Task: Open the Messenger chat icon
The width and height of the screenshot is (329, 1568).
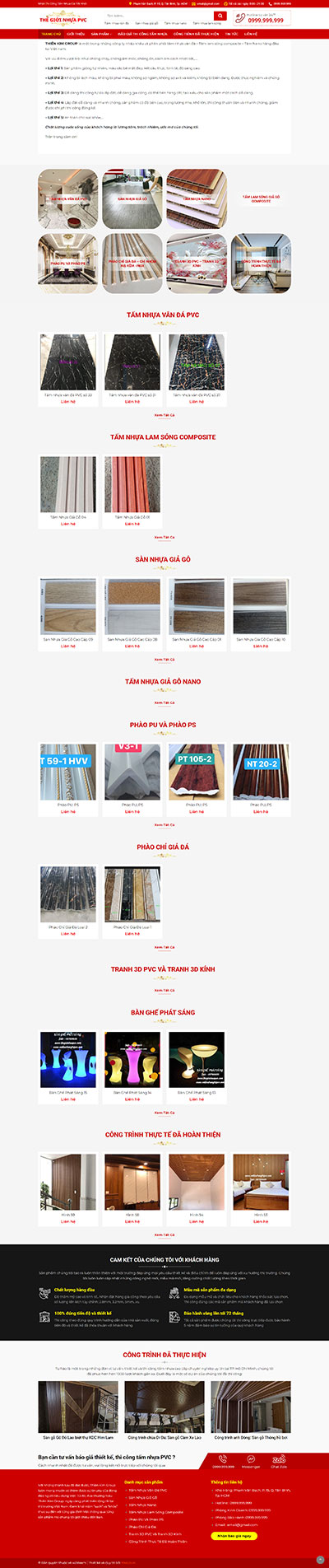Action: point(251,1461)
